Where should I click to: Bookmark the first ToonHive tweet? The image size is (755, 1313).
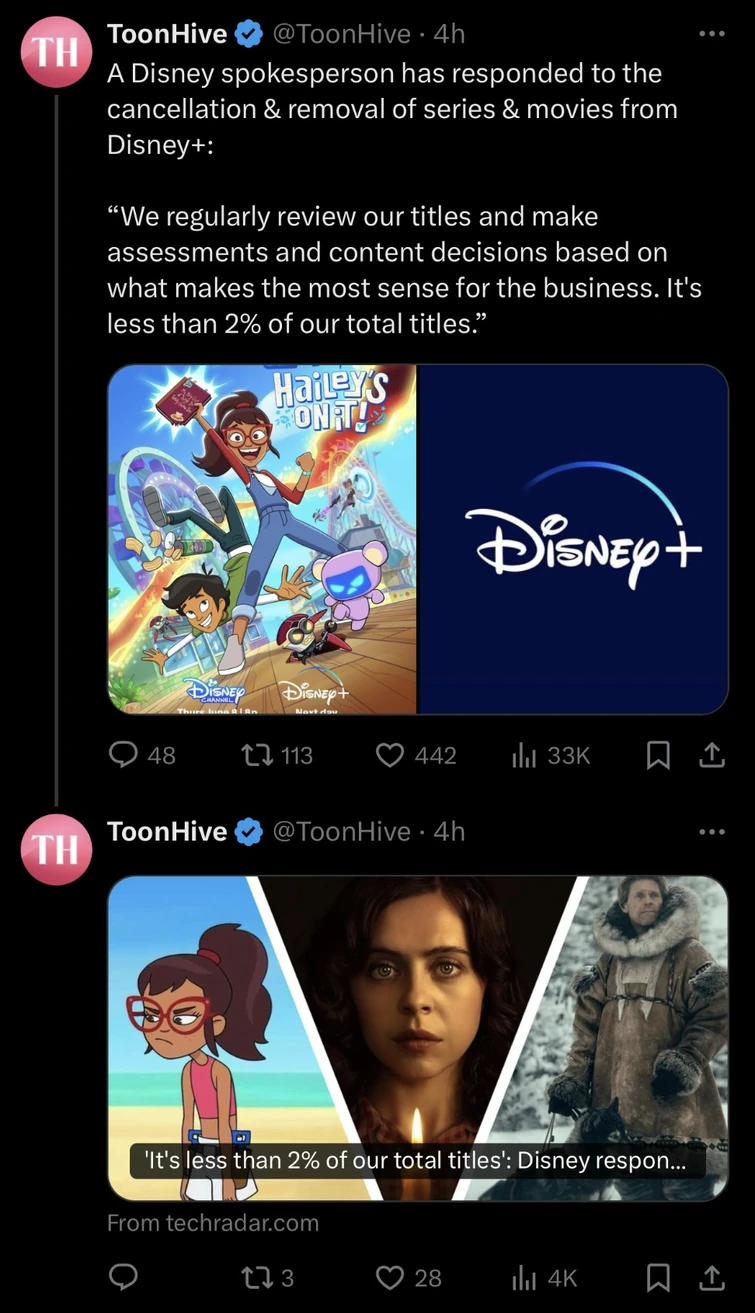(x=660, y=755)
